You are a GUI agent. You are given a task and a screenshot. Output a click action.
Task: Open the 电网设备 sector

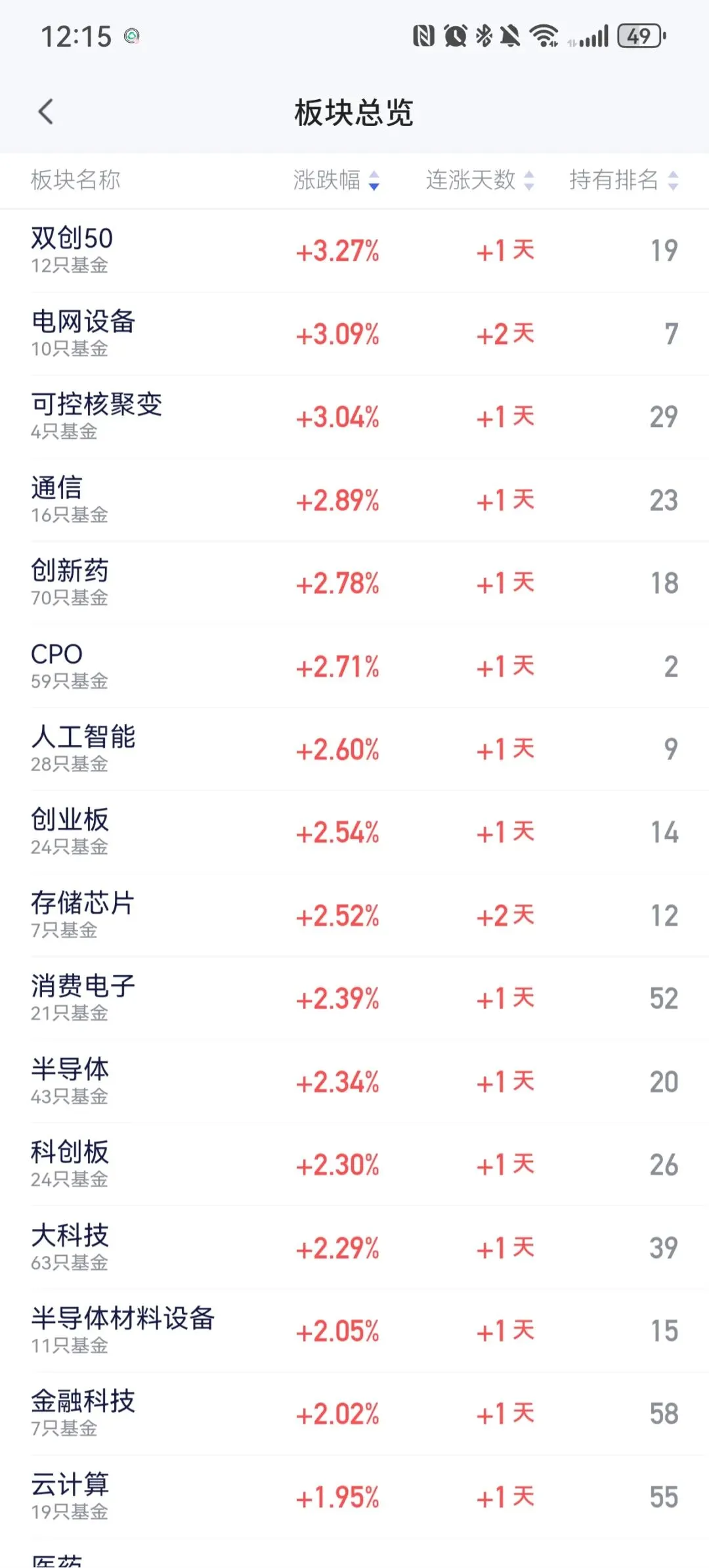354,334
